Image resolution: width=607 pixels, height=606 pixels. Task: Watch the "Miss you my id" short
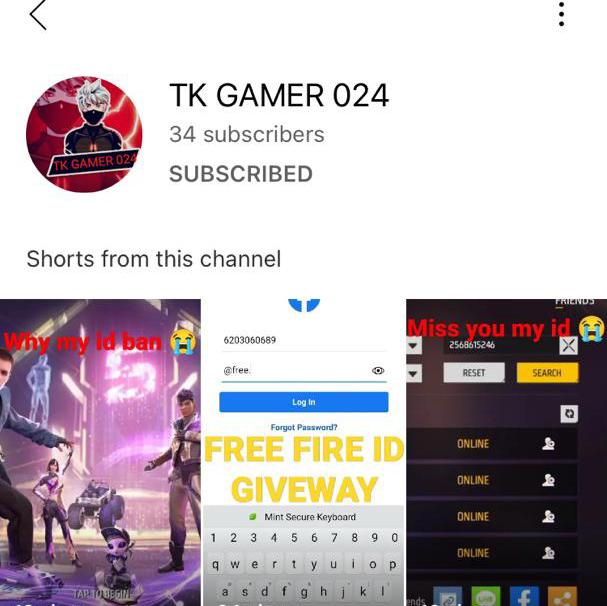pos(506,452)
